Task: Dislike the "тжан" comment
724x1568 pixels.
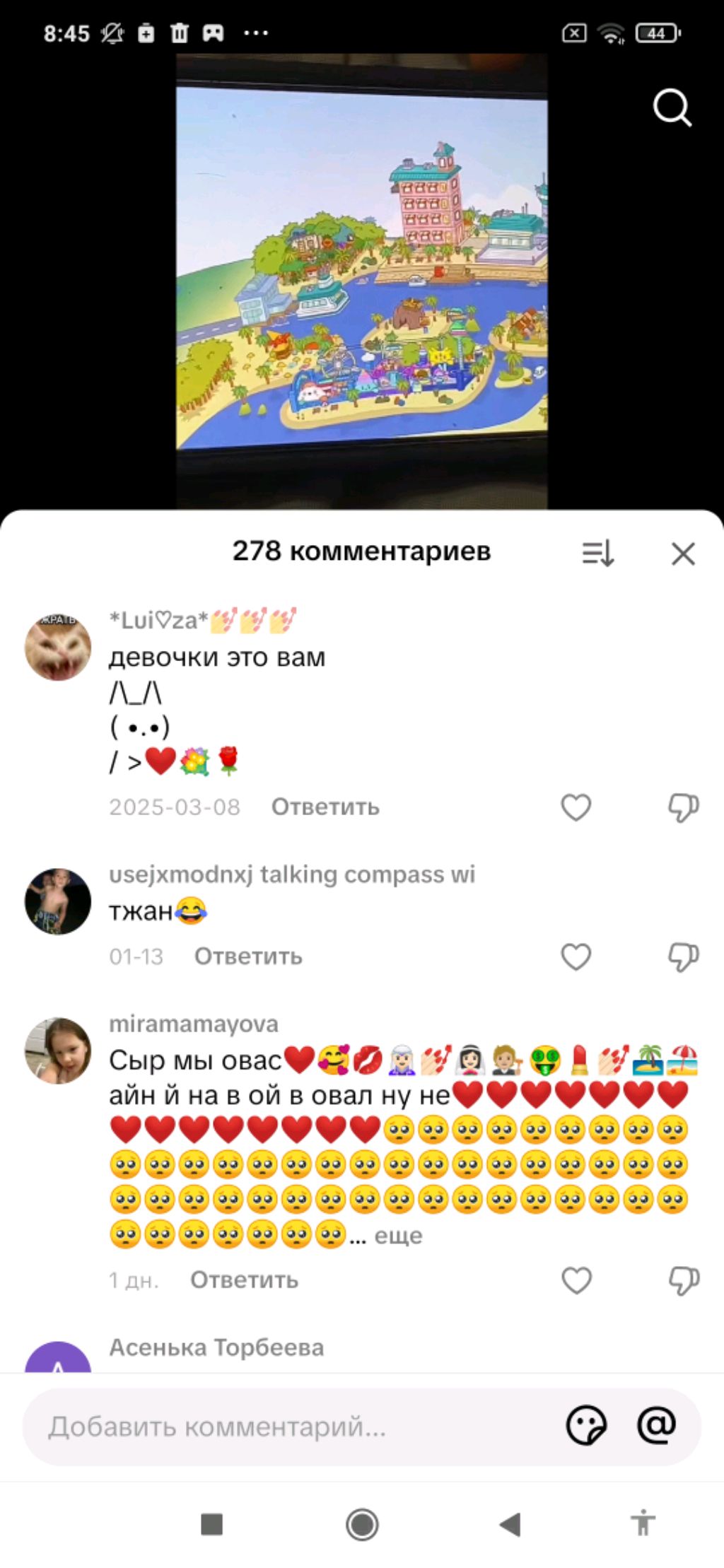Action: click(x=683, y=956)
